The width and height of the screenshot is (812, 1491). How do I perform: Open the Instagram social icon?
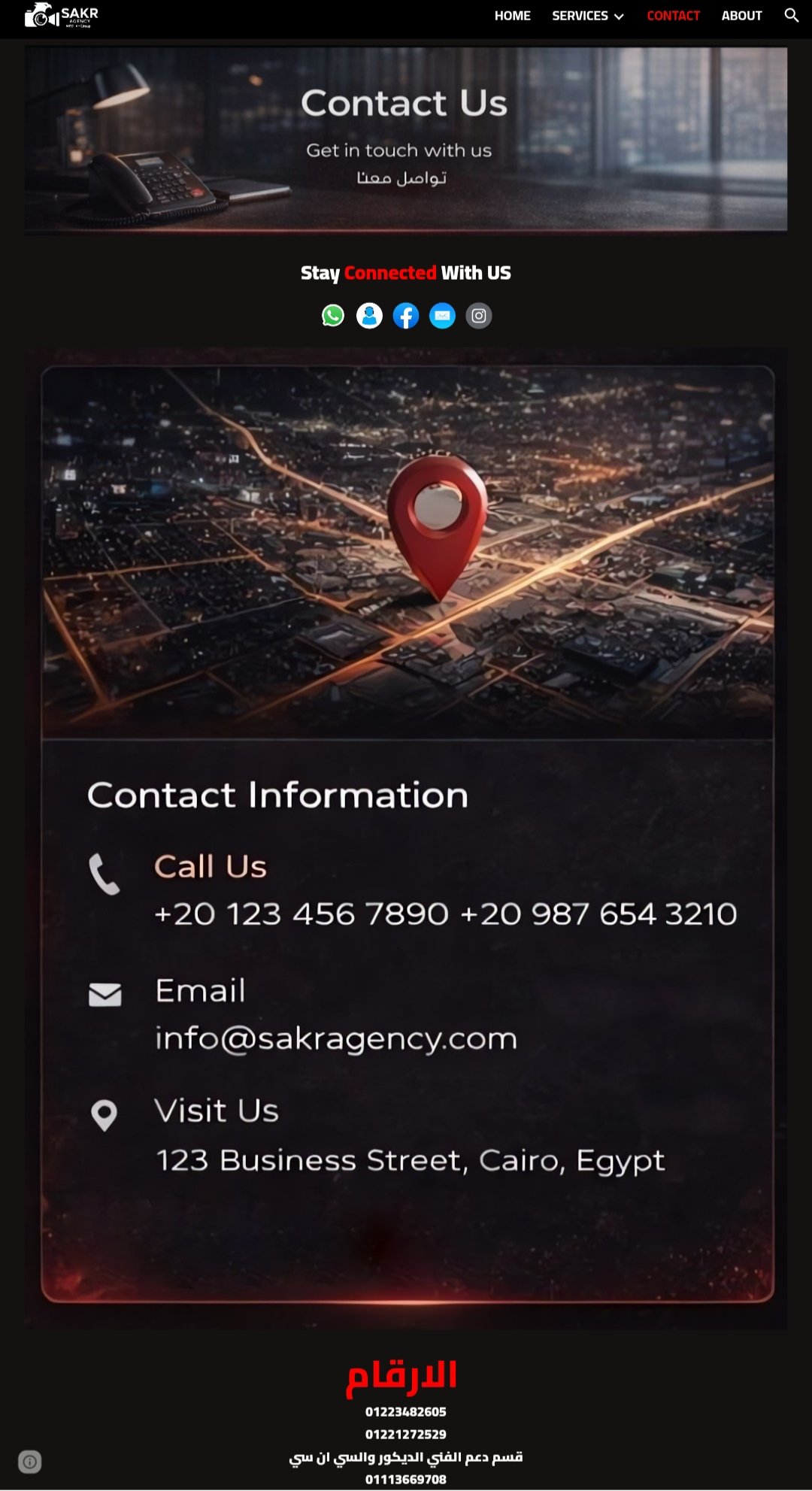479,316
